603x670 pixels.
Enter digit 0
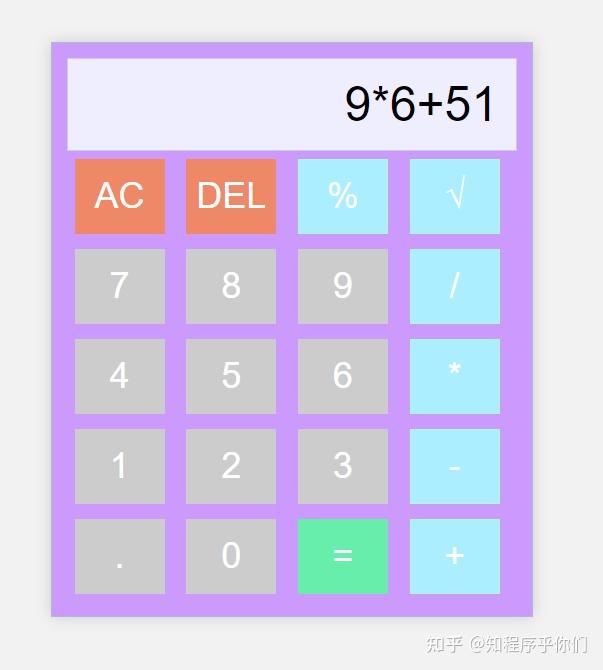231,556
